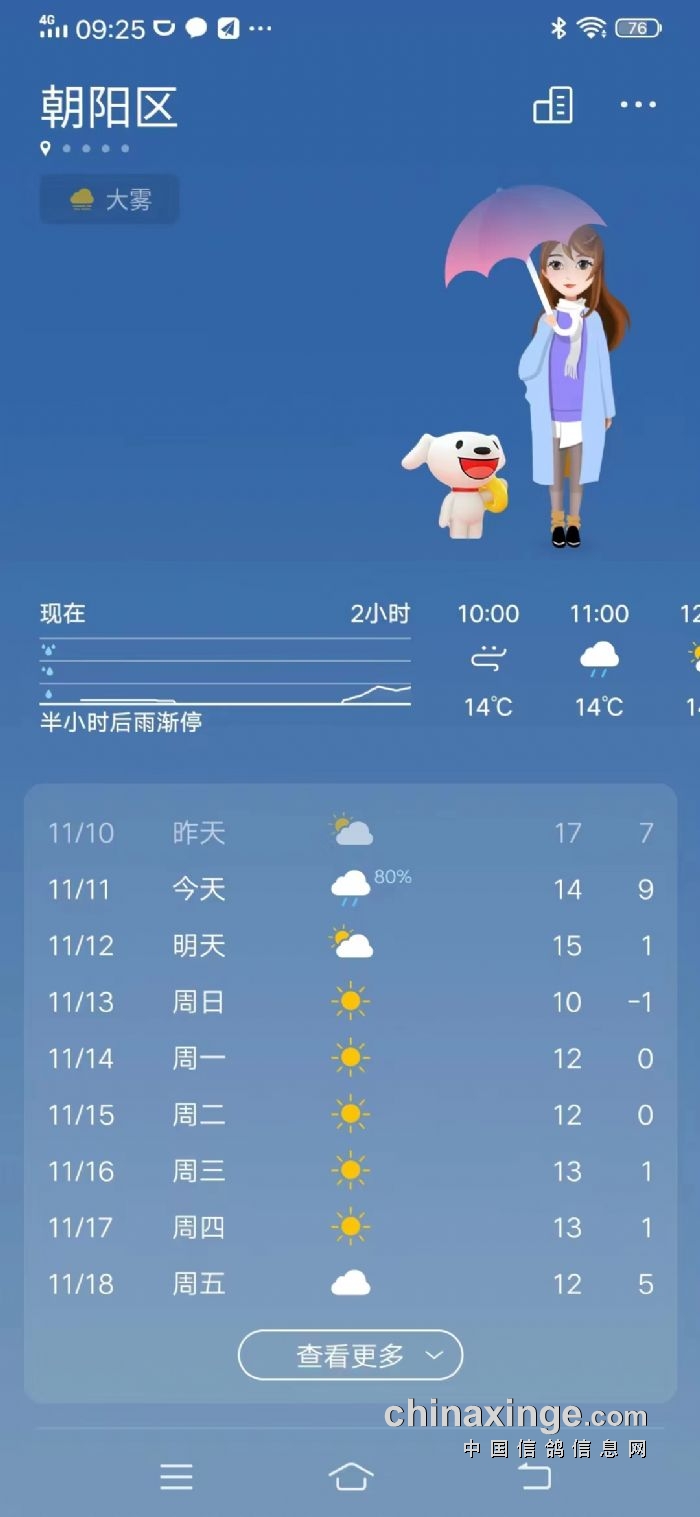700x1517 pixels.
Task: Expand 查看更多 to see more forecast days
Action: [x=350, y=1355]
